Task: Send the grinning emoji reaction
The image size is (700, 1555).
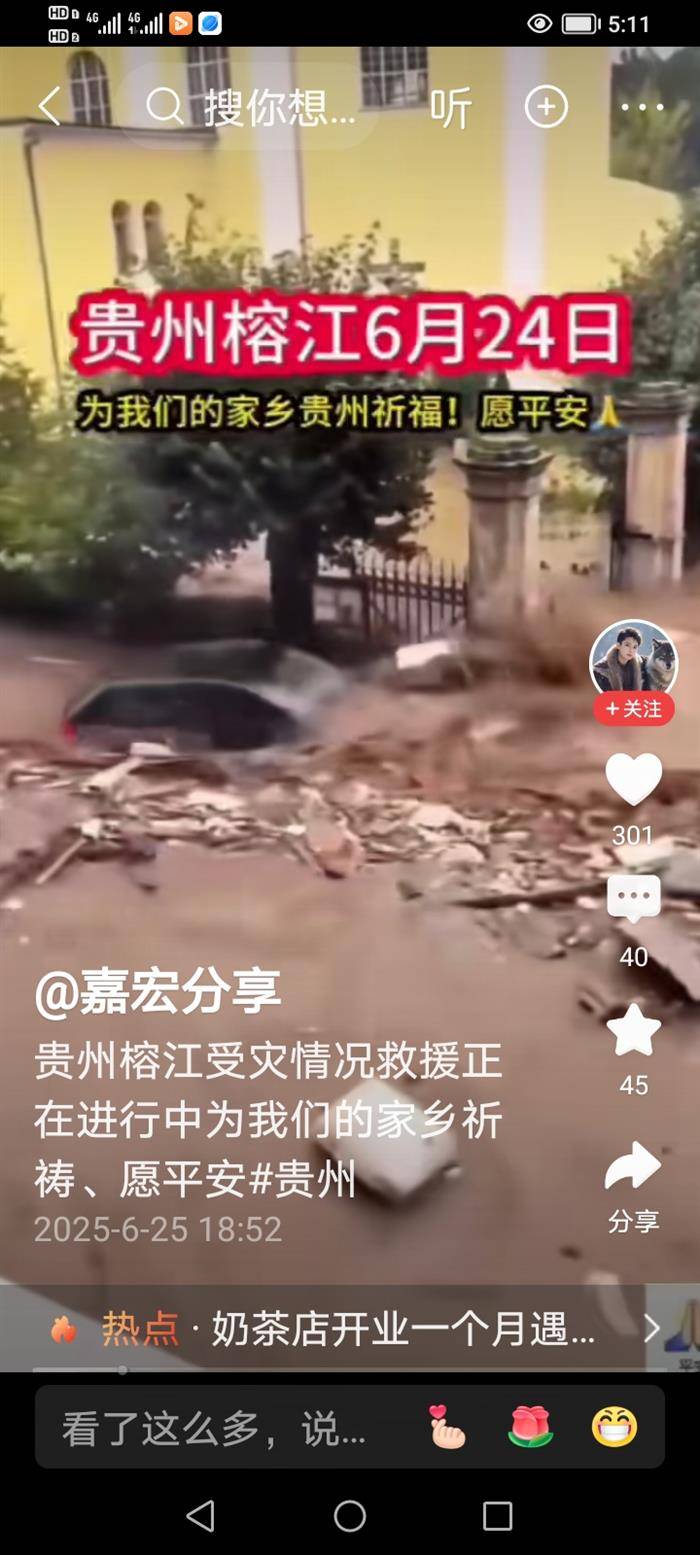Action: [x=614, y=1427]
